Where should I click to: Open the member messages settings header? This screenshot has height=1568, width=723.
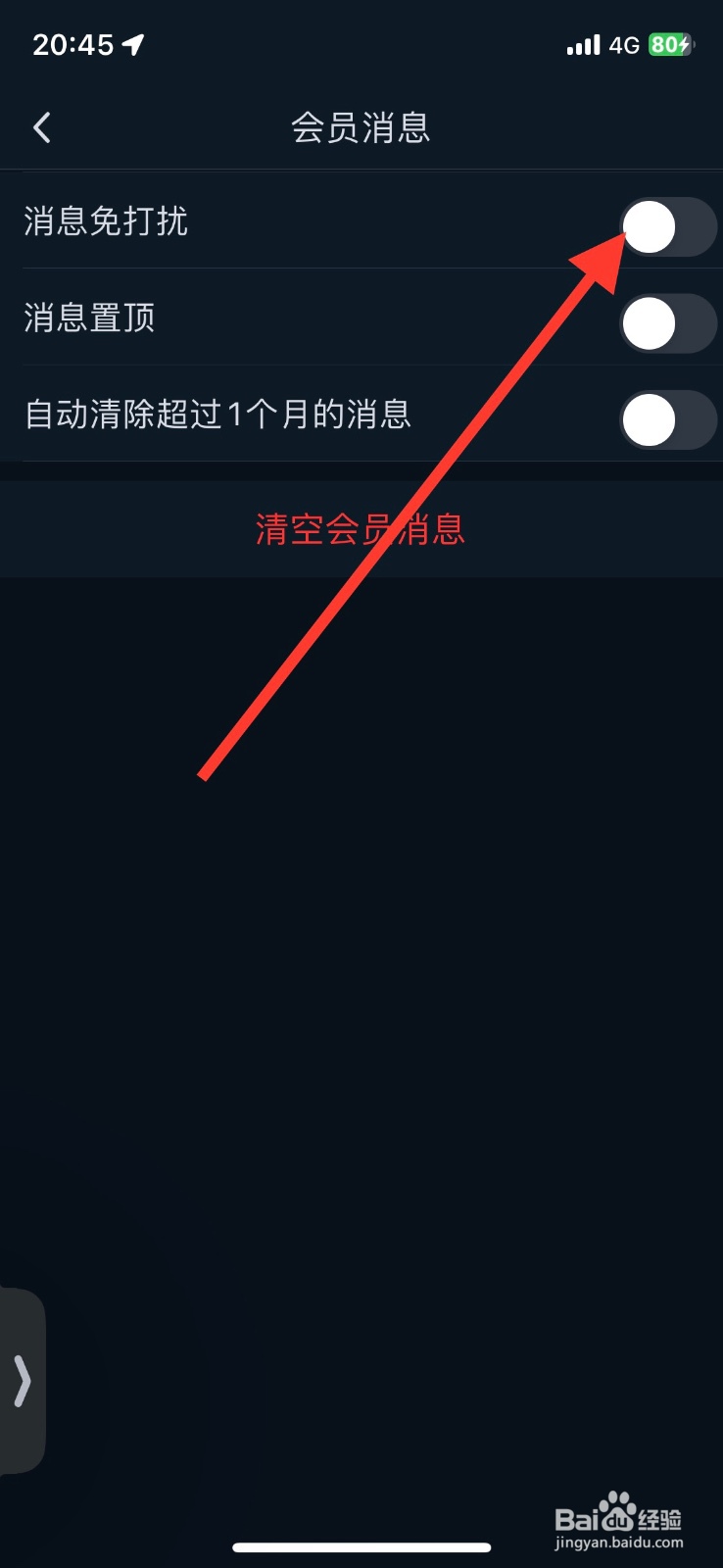tap(361, 128)
